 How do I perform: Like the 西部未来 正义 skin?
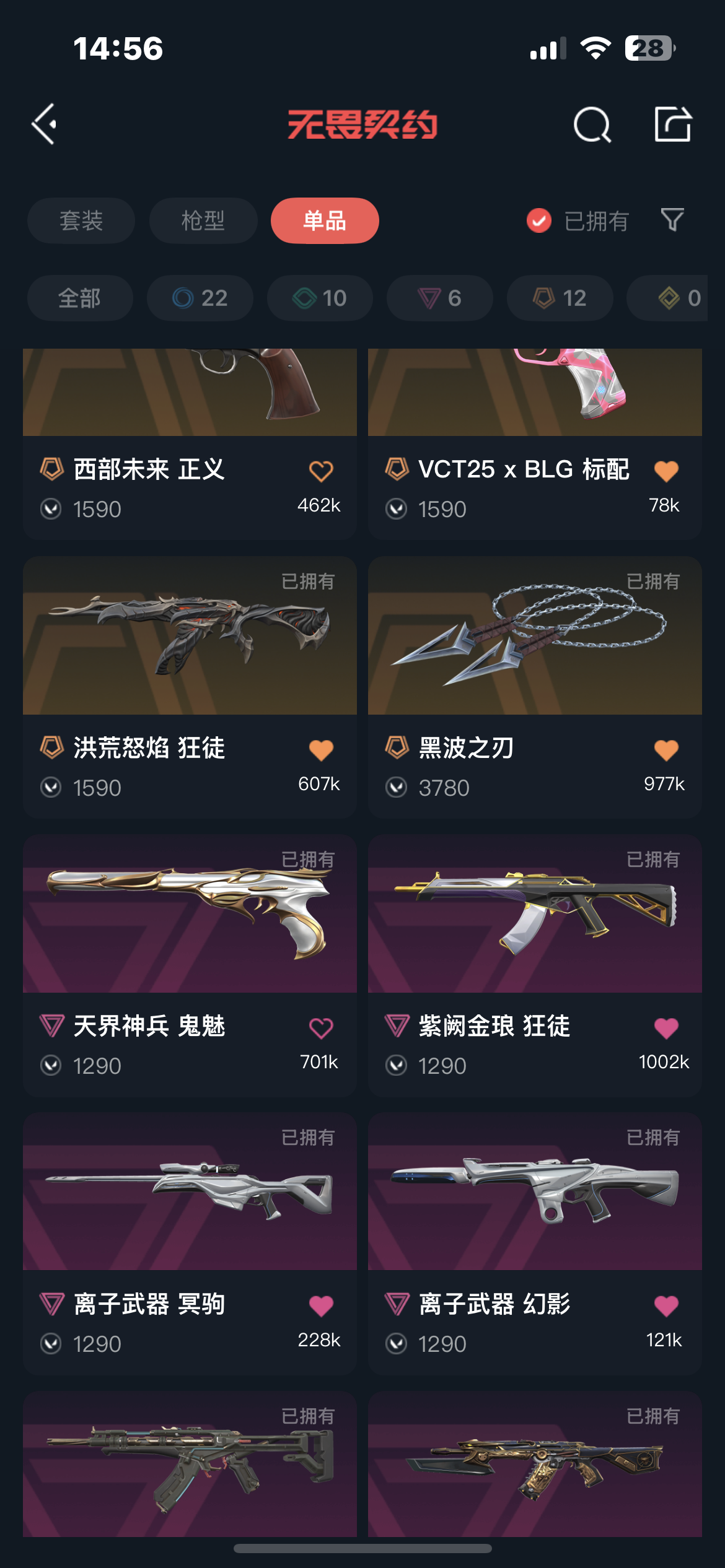[x=321, y=471]
